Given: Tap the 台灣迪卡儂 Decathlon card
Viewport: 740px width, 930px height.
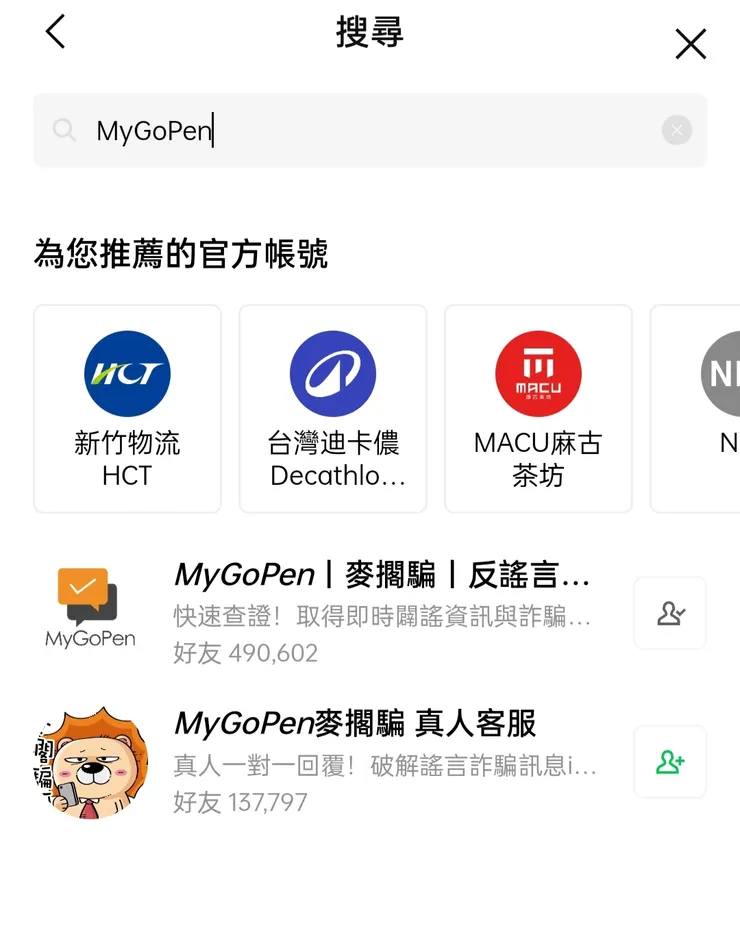Looking at the screenshot, I should pyautogui.click(x=333, y=408).
